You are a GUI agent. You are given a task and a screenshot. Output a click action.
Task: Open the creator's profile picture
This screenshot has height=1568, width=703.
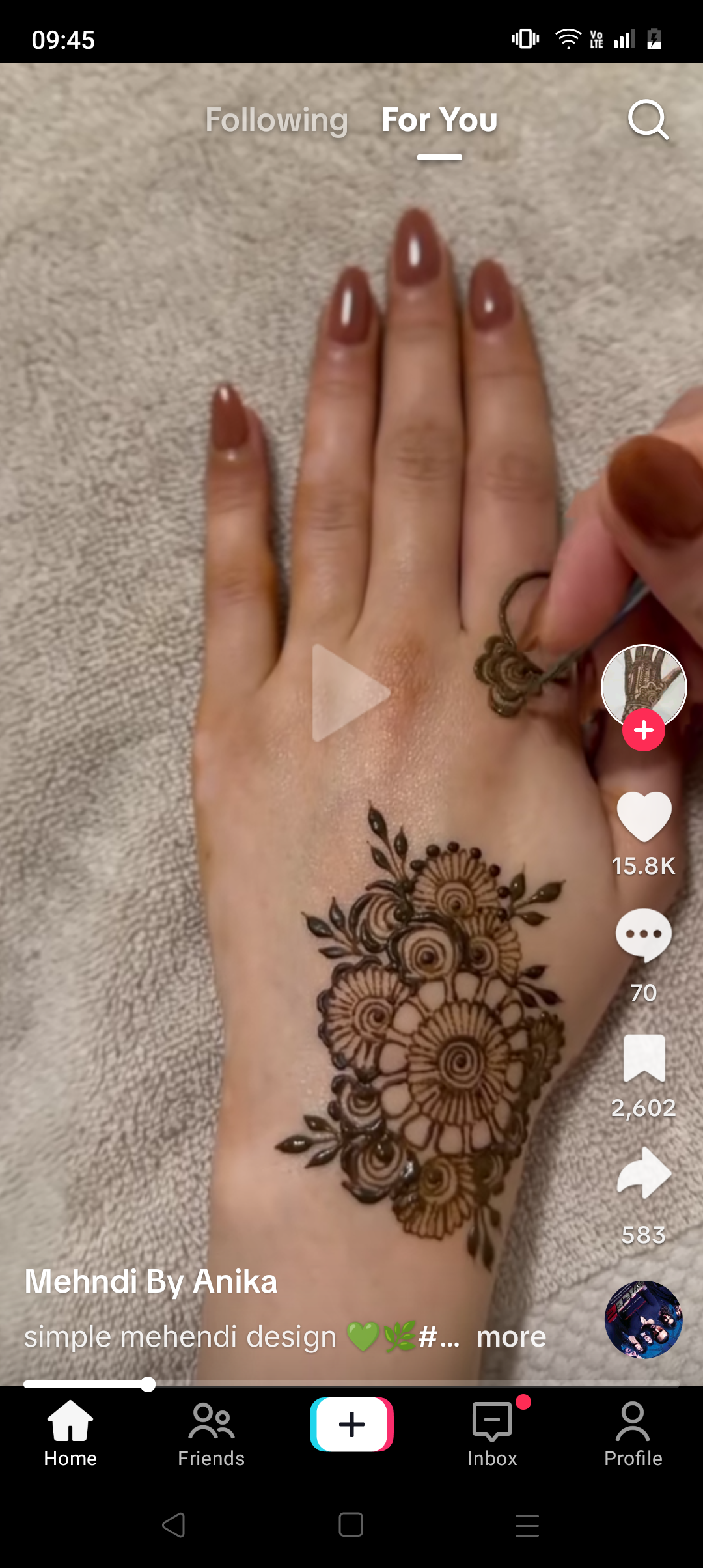coord(644,686)
